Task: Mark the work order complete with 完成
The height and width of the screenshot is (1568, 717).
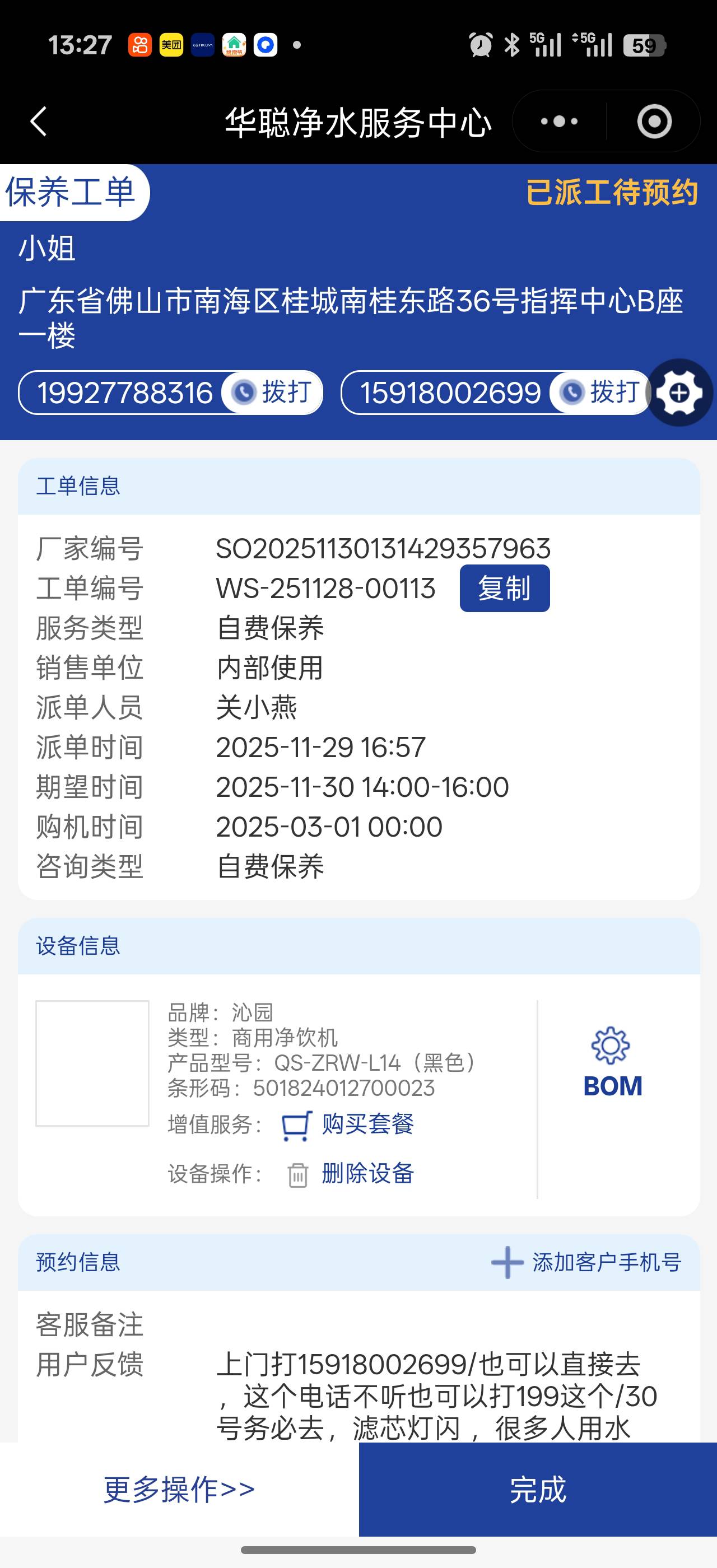Action: coord(537,1489)
